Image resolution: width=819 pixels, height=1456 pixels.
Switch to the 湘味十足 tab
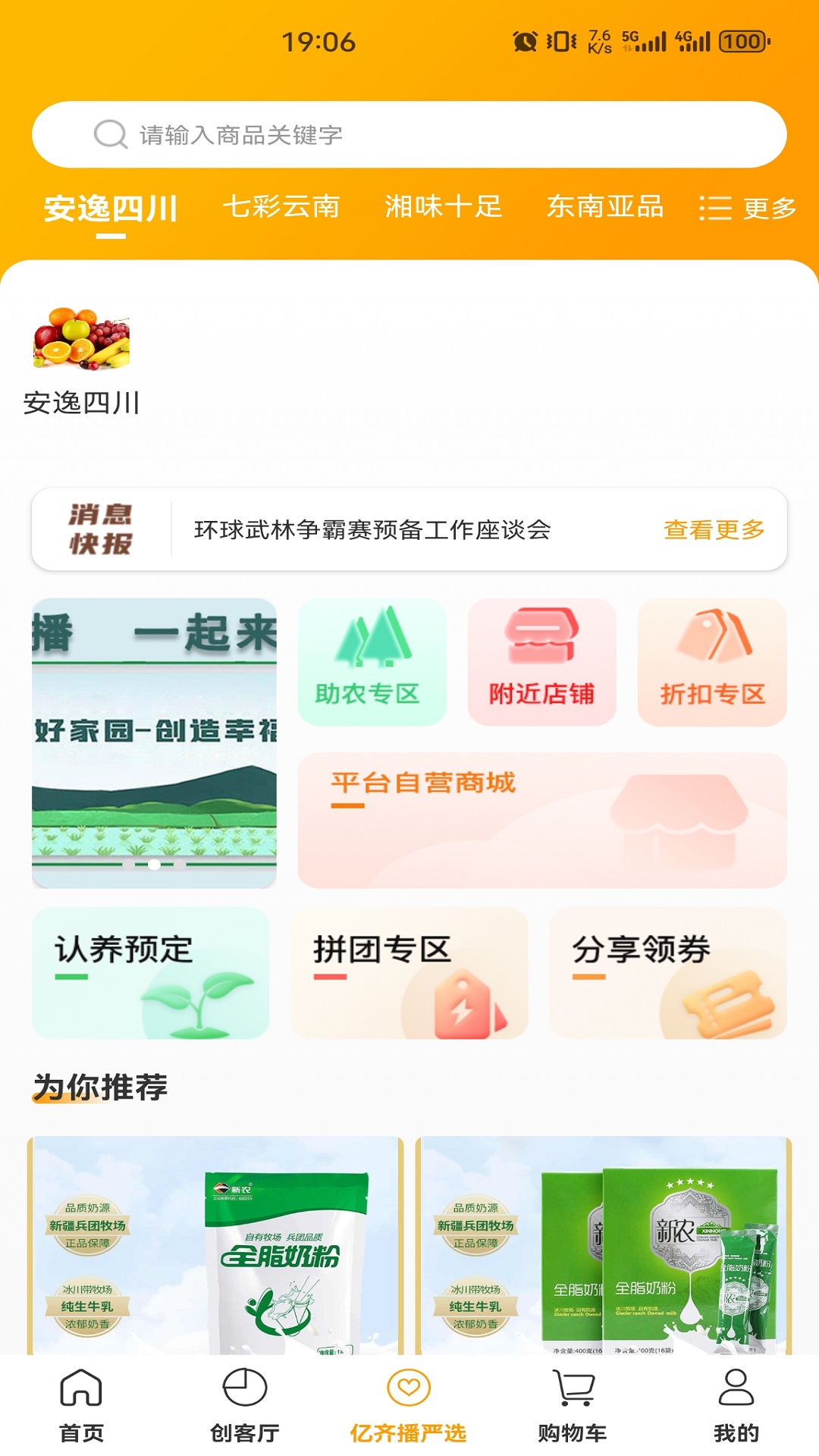[443, 207]
